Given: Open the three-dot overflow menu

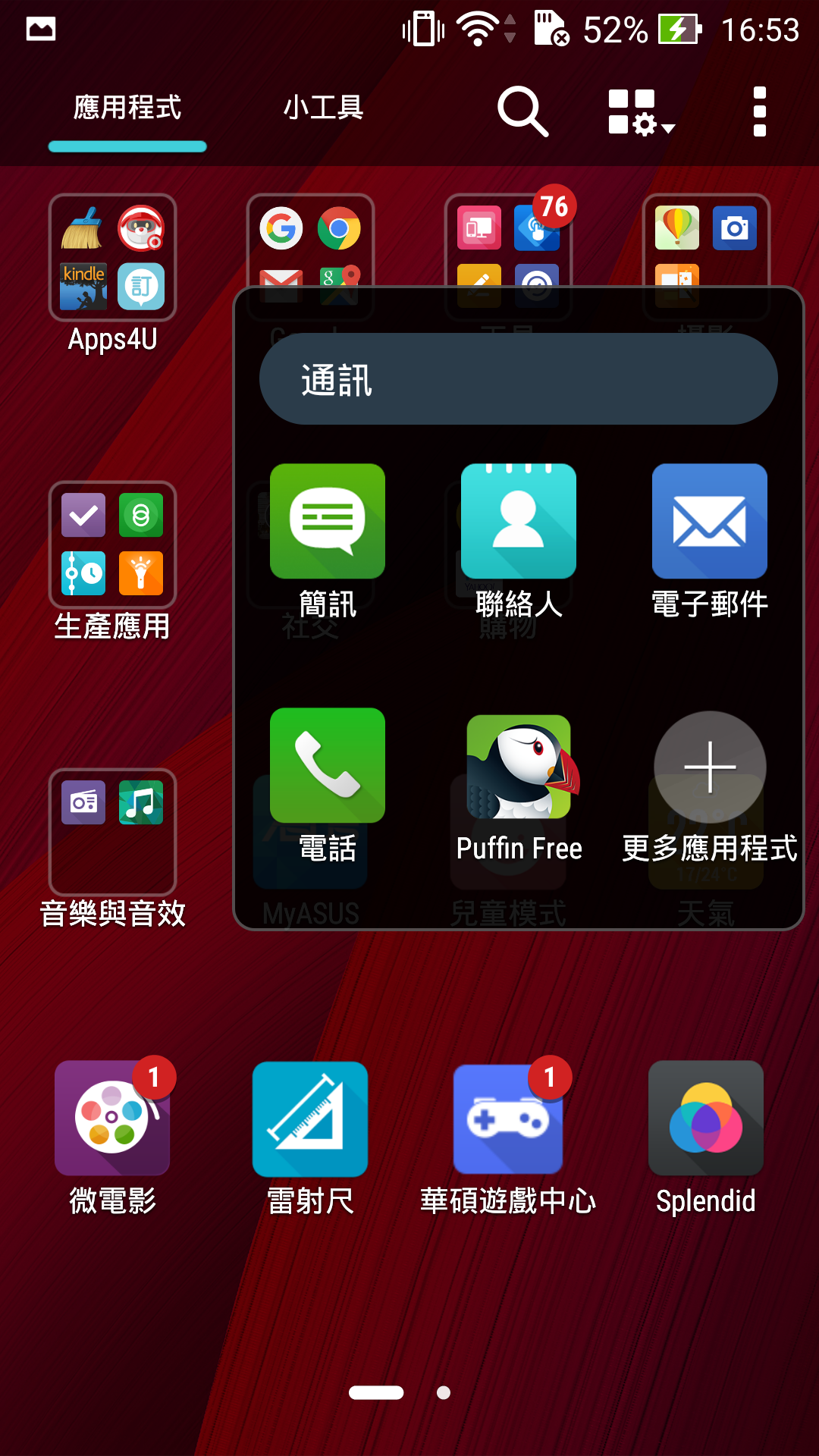Looking at the screenshot, I should click(x=759, y=111).
